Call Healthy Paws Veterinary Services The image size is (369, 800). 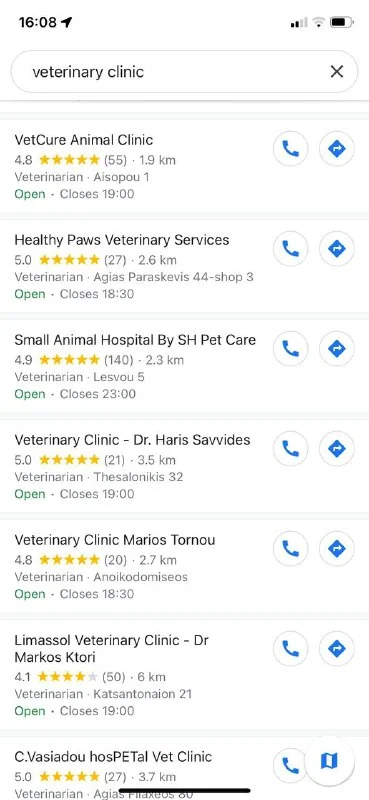click(x=290, y=249)
